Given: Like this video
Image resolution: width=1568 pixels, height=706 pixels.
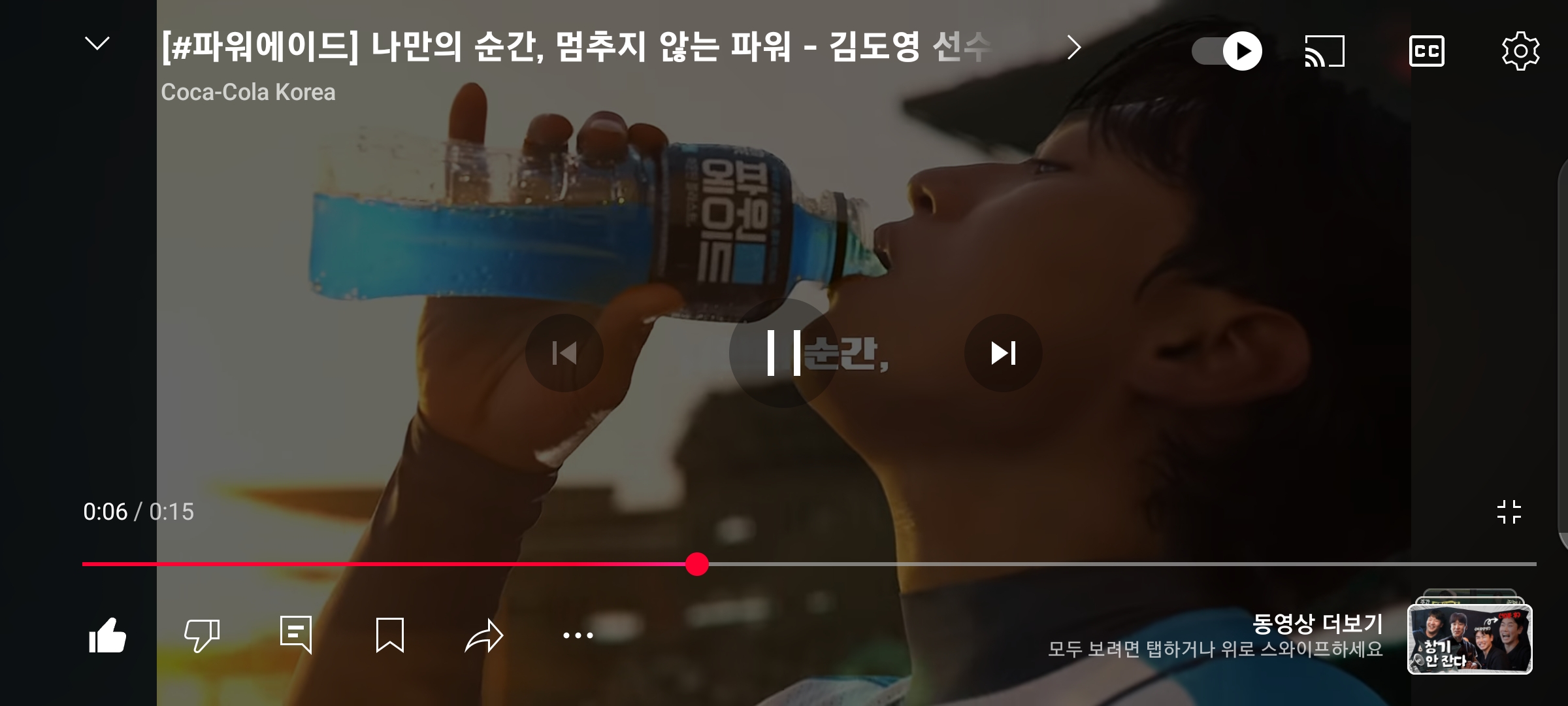Looking at the screenshot, I should tap(107, 635).
